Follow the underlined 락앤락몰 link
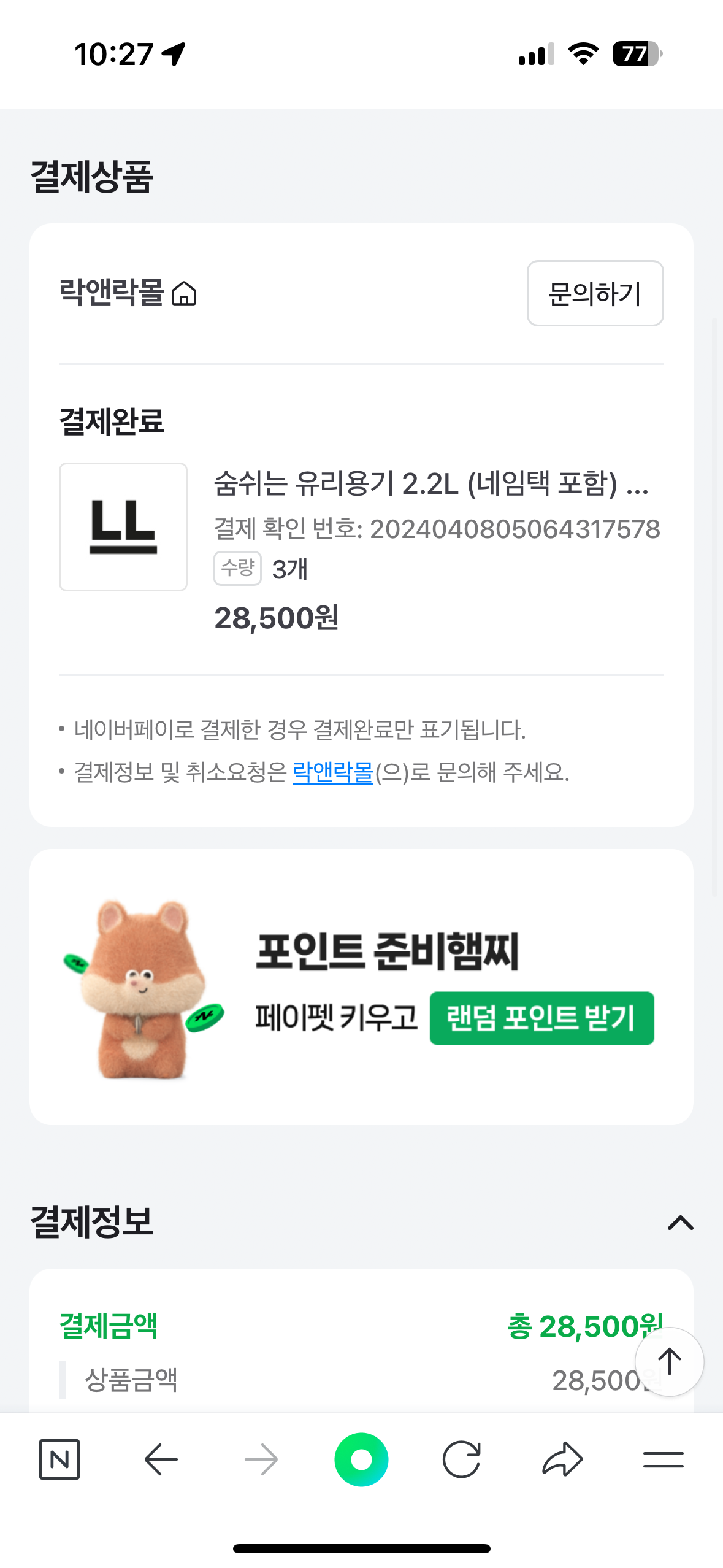This screenshot has height=1568, width=723. [332, 772]
